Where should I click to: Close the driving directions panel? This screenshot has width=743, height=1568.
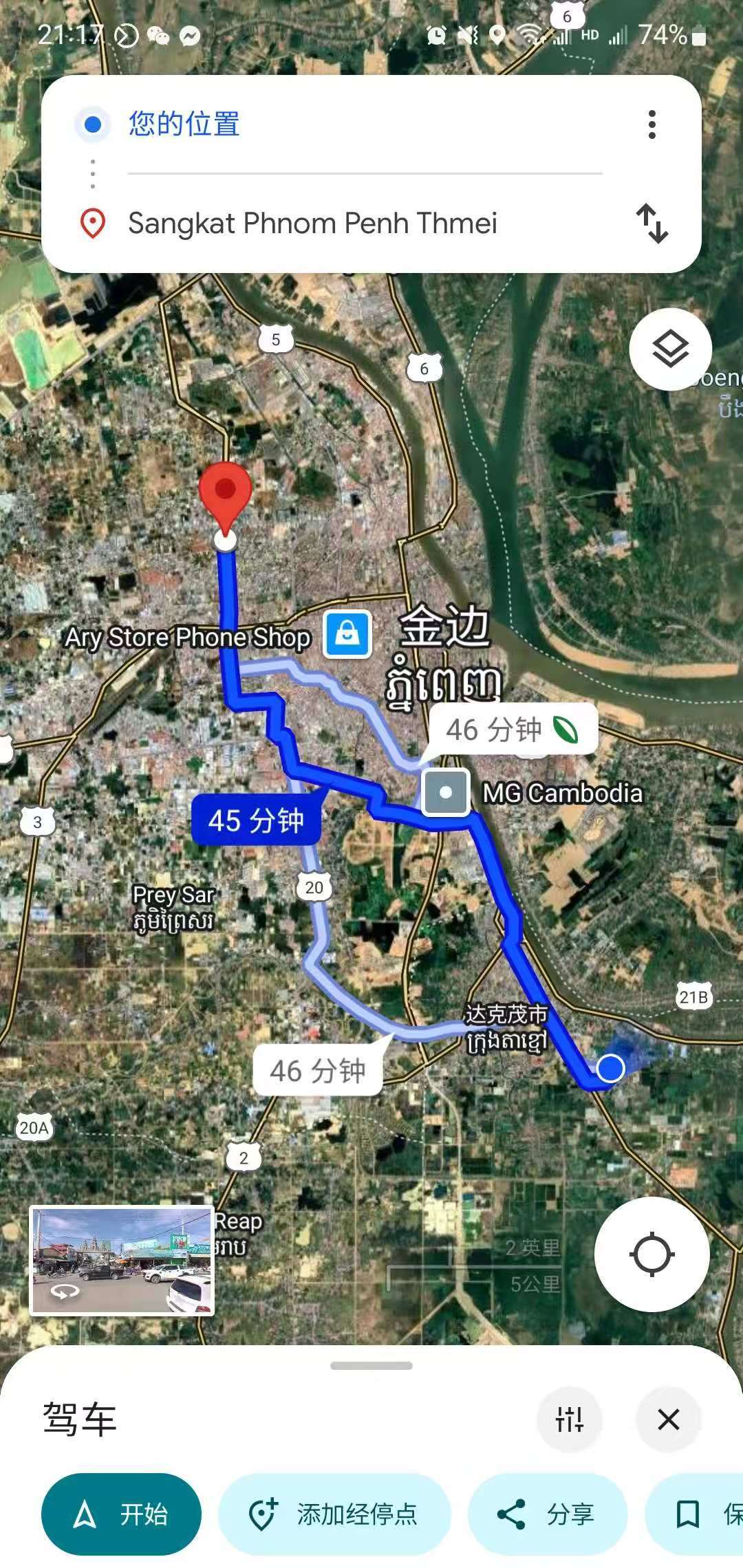[669, 1419]
